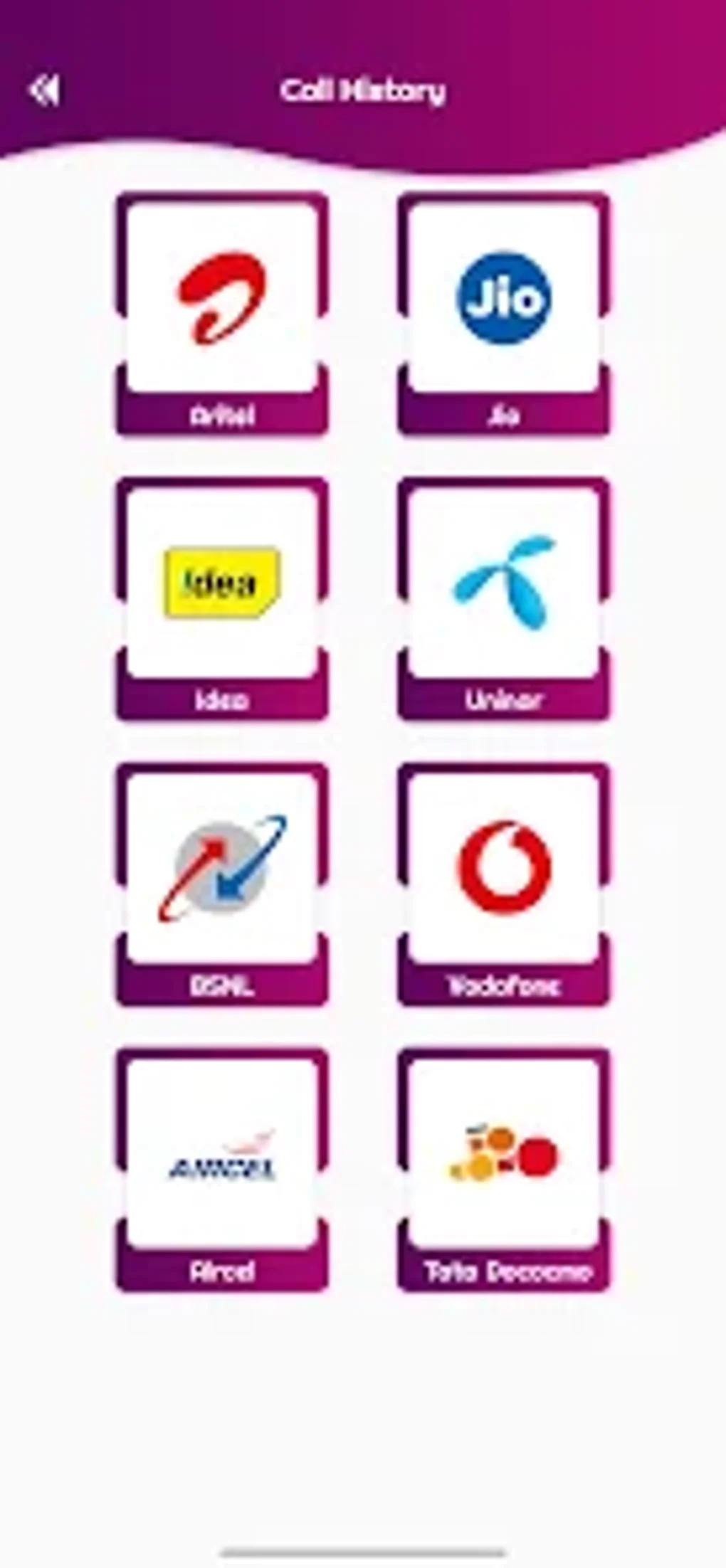Select the BSNL operator card
This screenshot has width=726, height=1568.
click(x=222, y=884)
